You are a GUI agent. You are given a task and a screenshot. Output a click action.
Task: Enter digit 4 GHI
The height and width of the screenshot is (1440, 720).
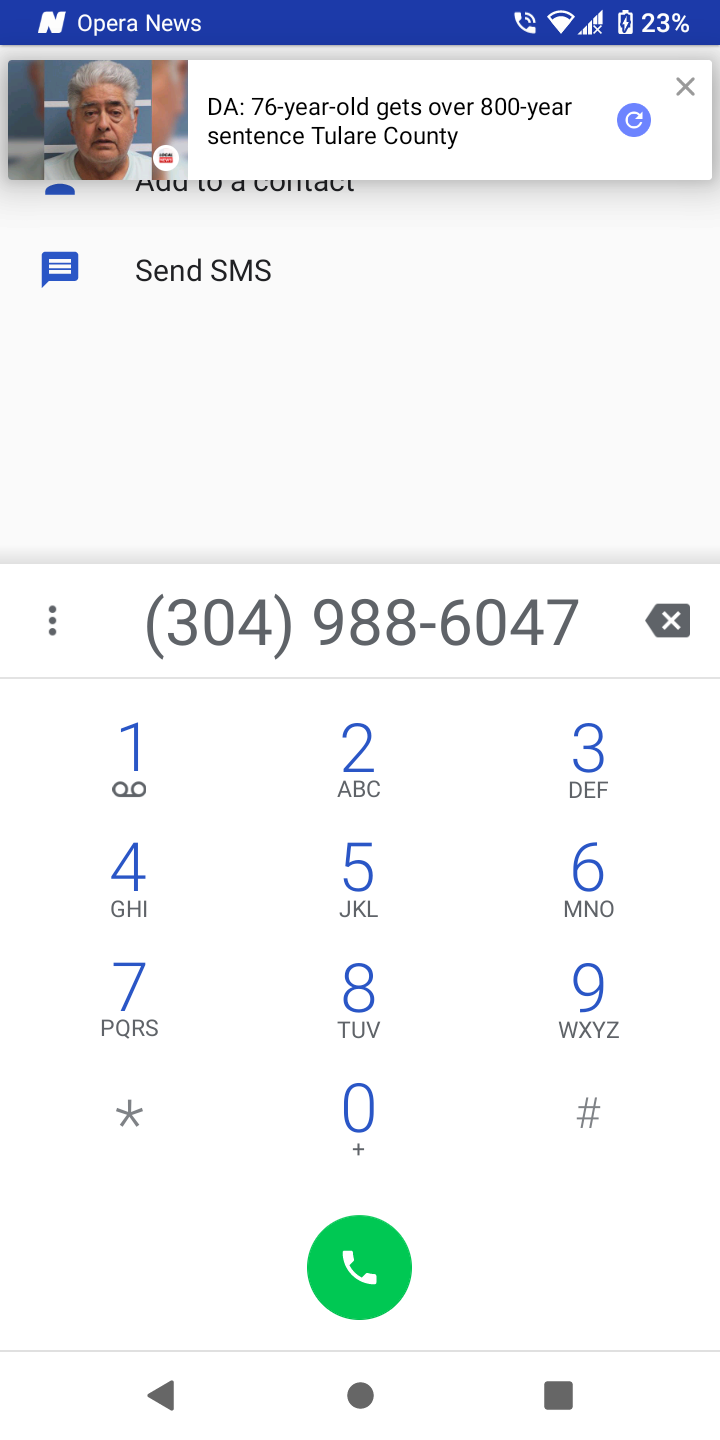click(x=130, y=880)
